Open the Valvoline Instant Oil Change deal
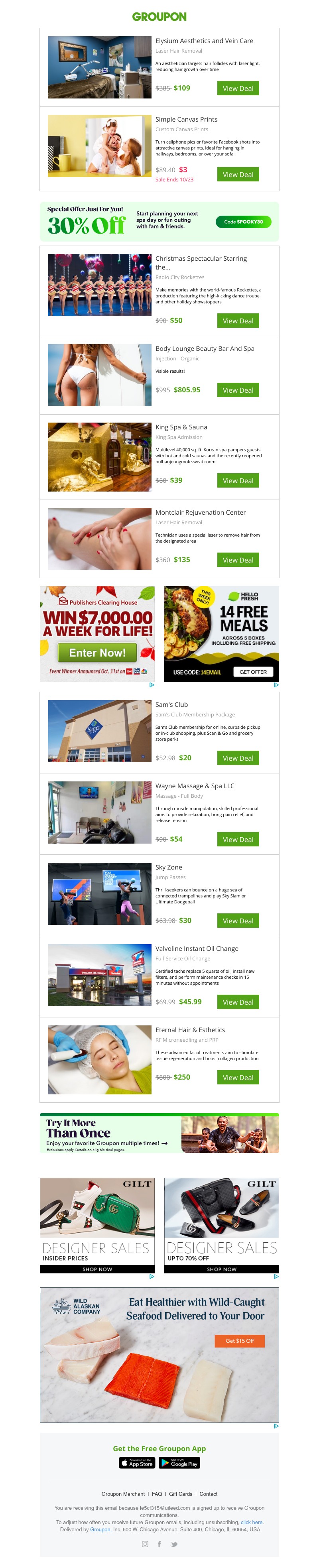The image size is (319, 1568). tap(237, 1002)
